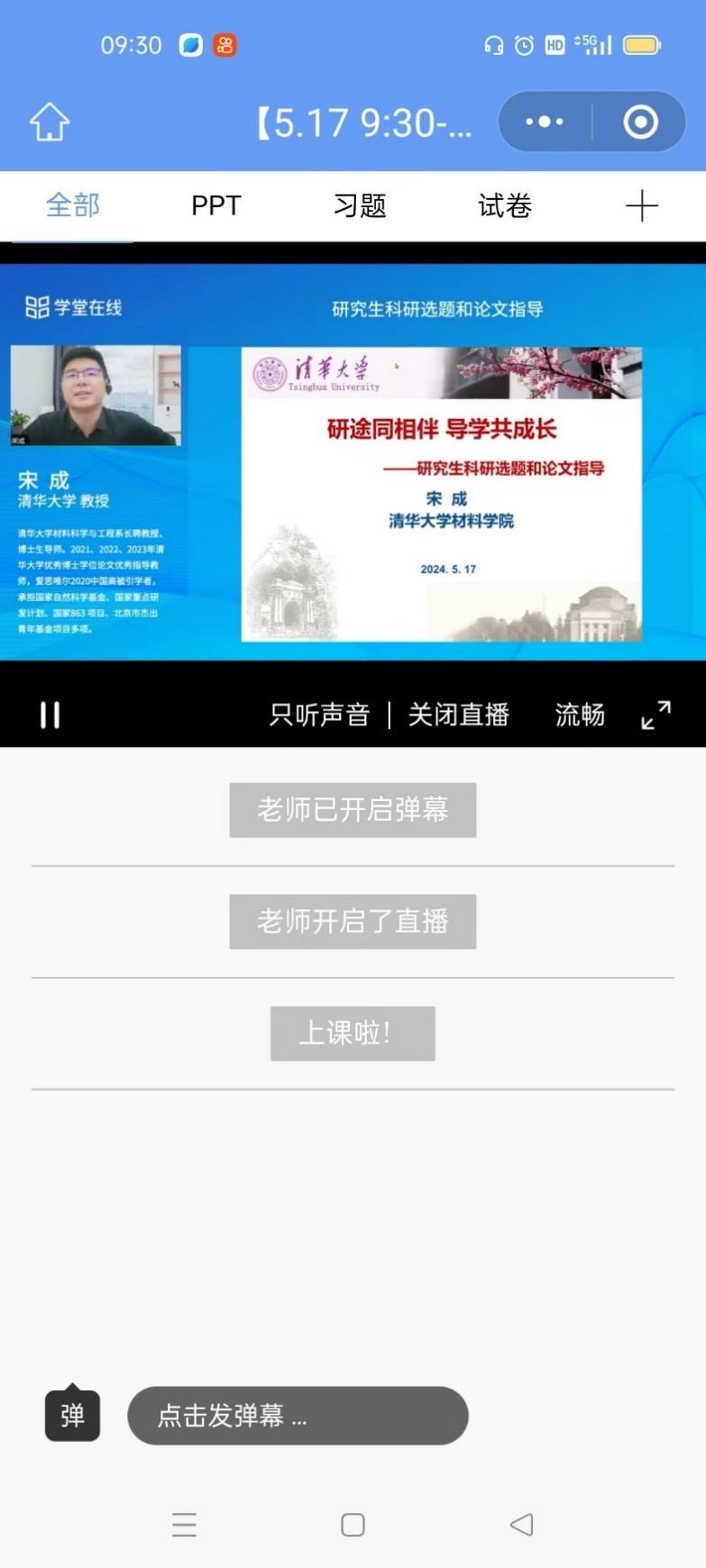Tap the plus icon beside tabs
706x1568 pixels.
click(642, 205)
